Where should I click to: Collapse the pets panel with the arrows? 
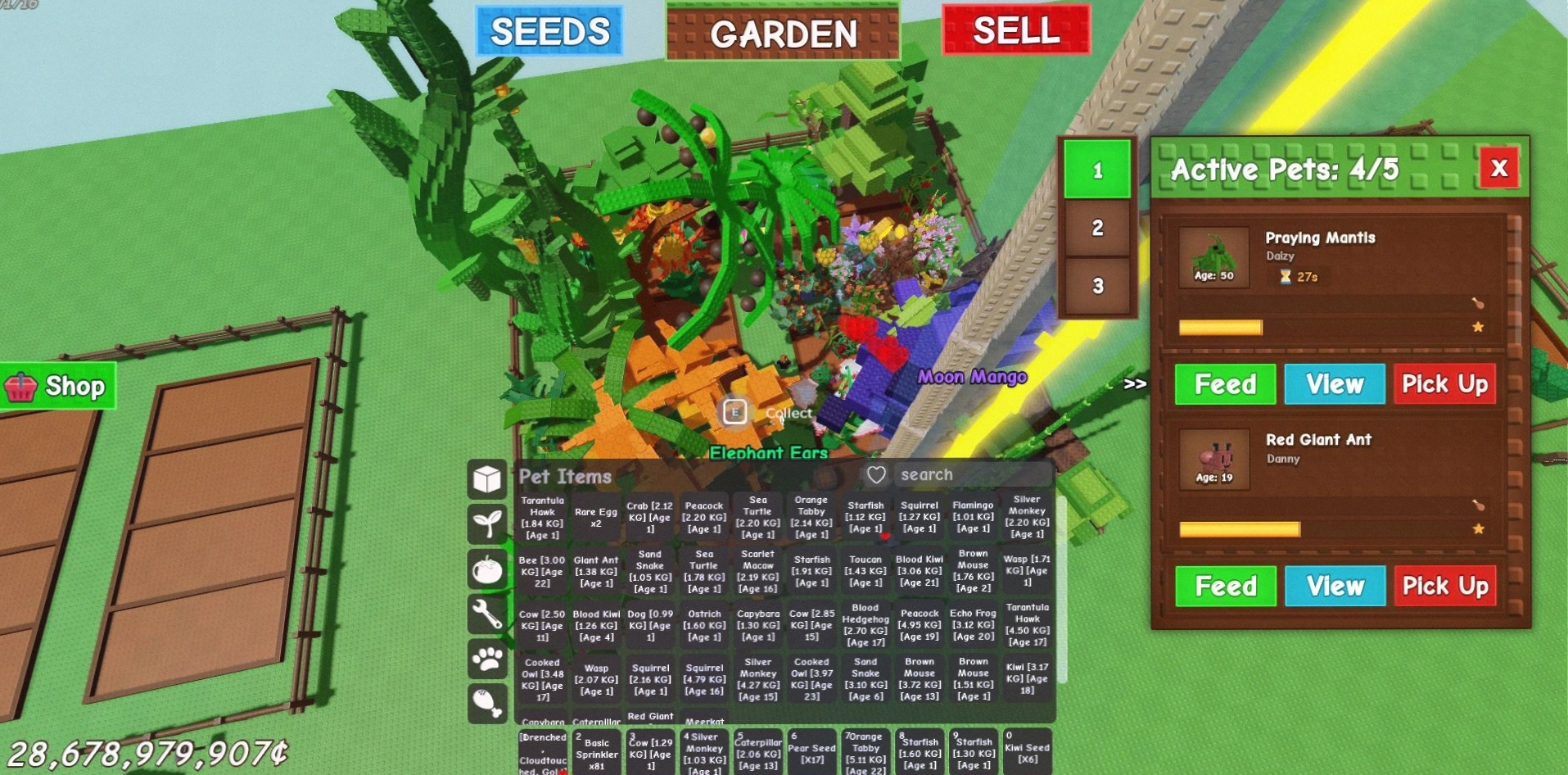click(1134, 383)
